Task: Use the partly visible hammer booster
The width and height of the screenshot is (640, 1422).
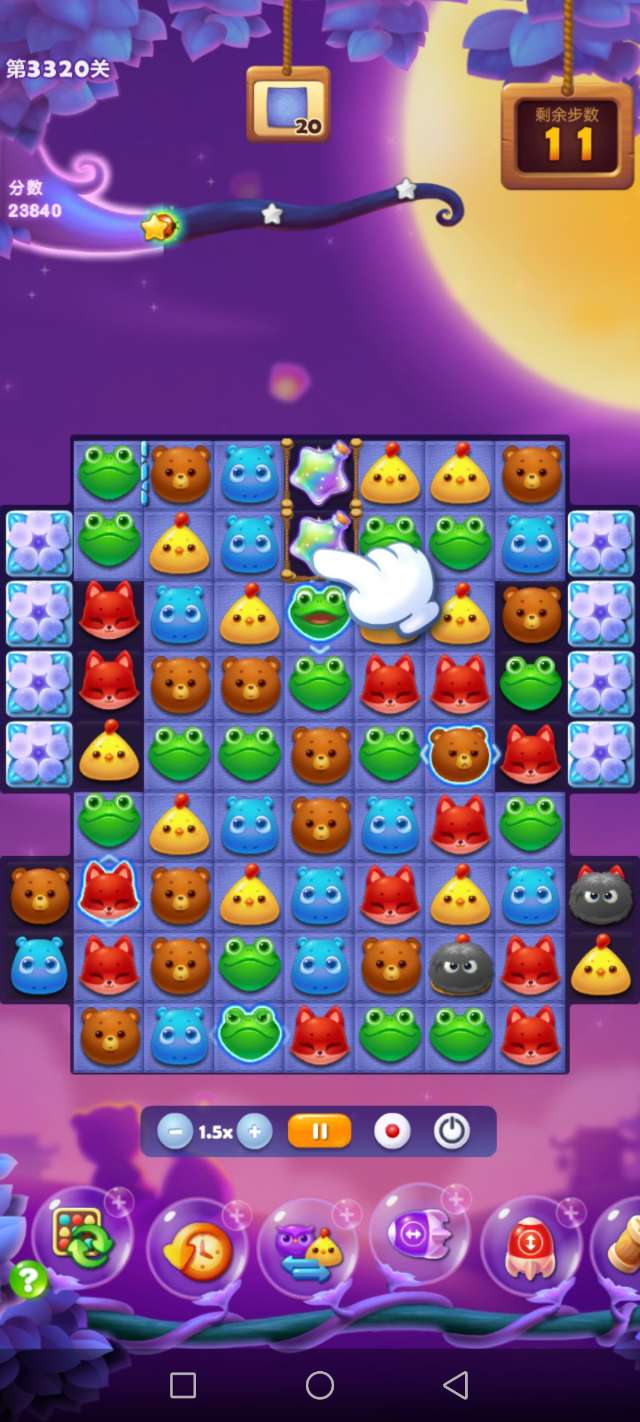Action: (622, 1245)
